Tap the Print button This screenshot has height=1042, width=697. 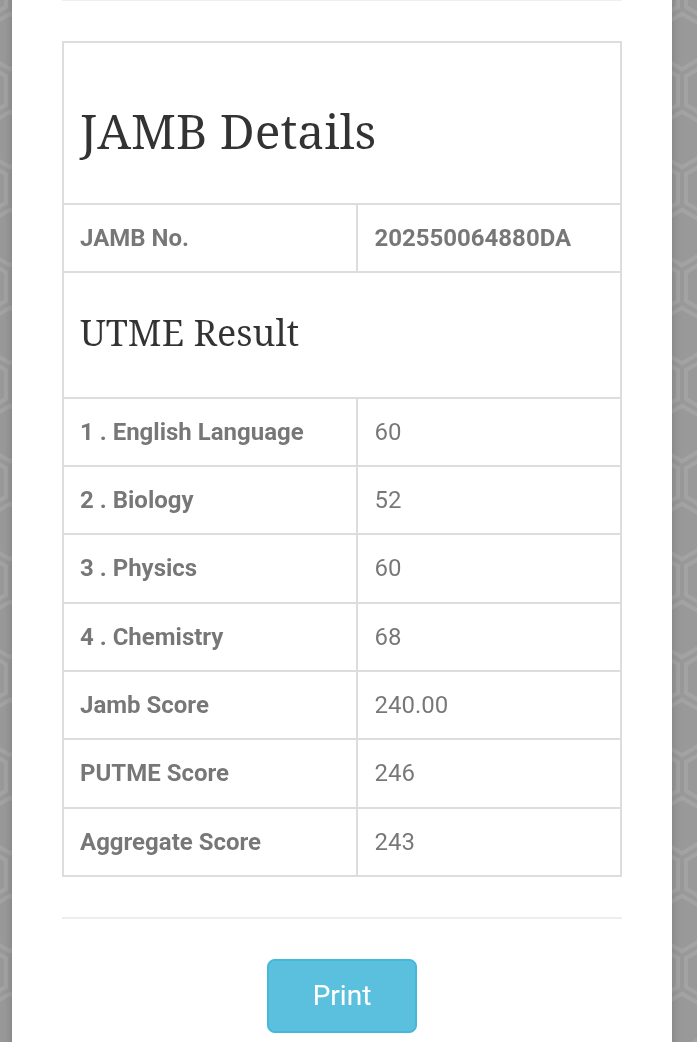coord(342,995)
